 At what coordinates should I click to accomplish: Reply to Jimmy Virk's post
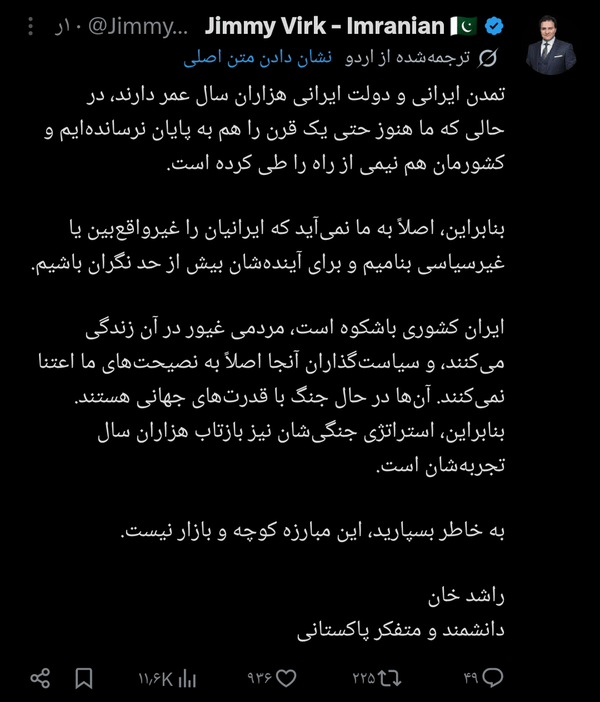click(493, 678)
